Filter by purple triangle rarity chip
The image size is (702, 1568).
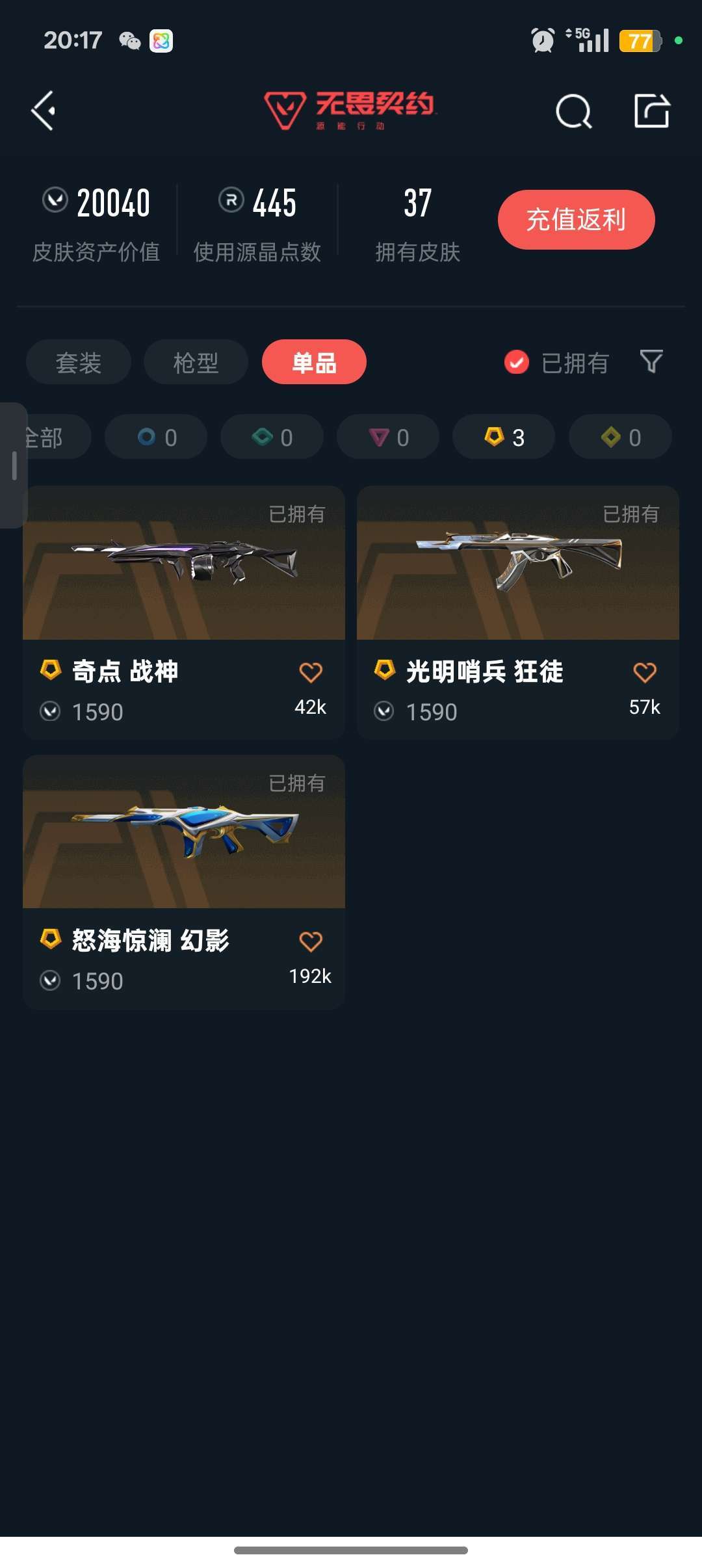[x=388, y=437]
